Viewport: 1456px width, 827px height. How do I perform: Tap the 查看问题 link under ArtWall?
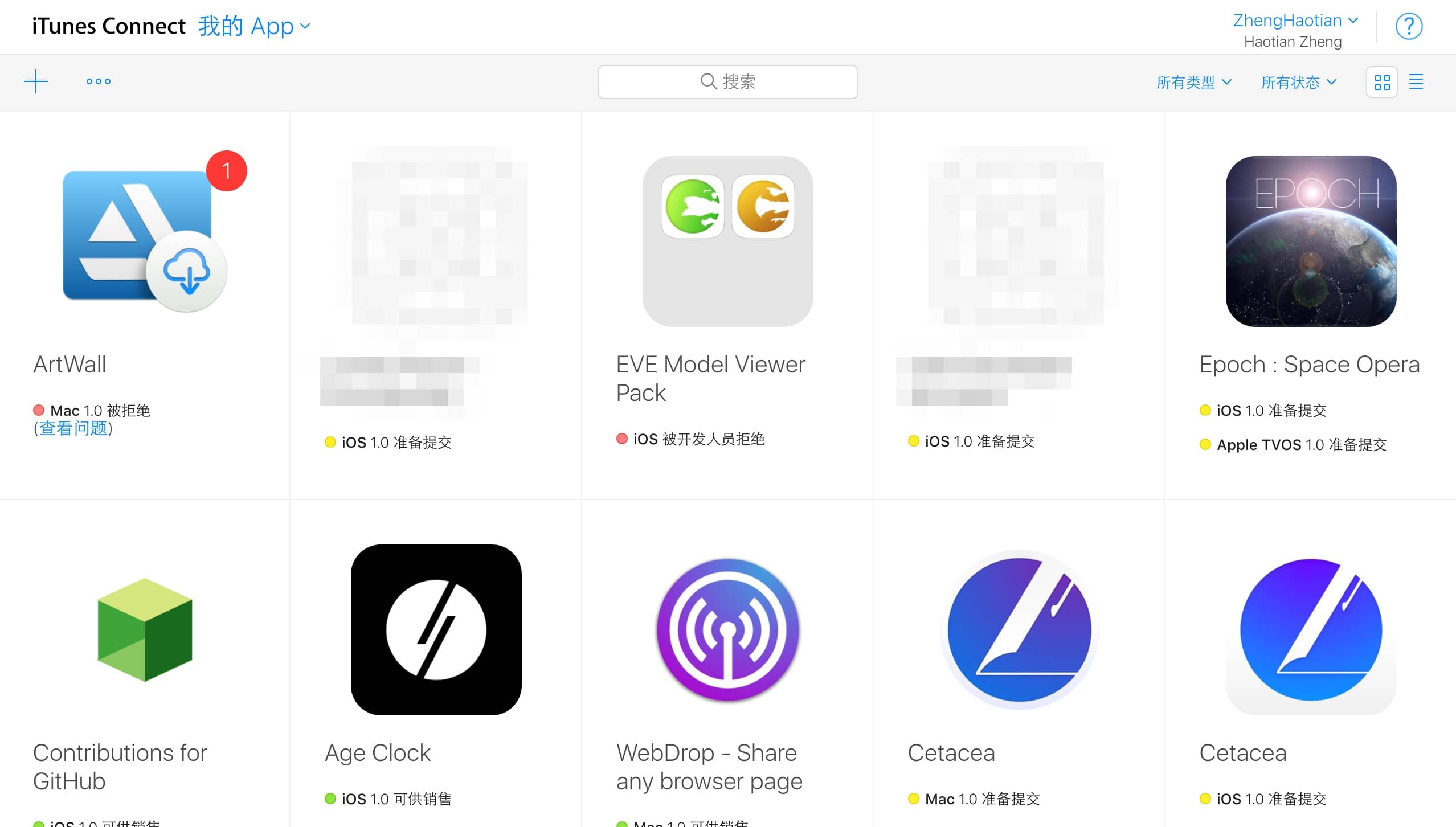(x=73, y=428)
